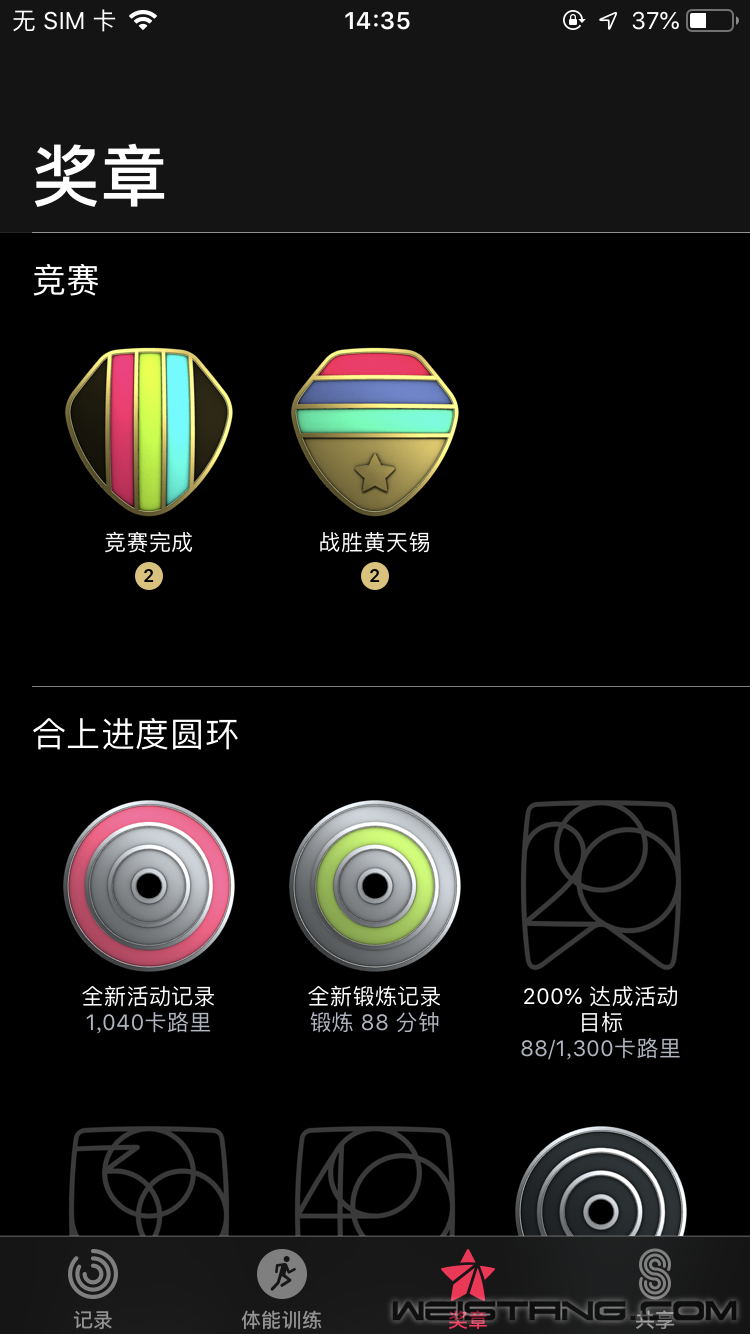
Task: Open the 全新活动记录 1,040卡路里 award ring
Action: [x=148, y=885]
